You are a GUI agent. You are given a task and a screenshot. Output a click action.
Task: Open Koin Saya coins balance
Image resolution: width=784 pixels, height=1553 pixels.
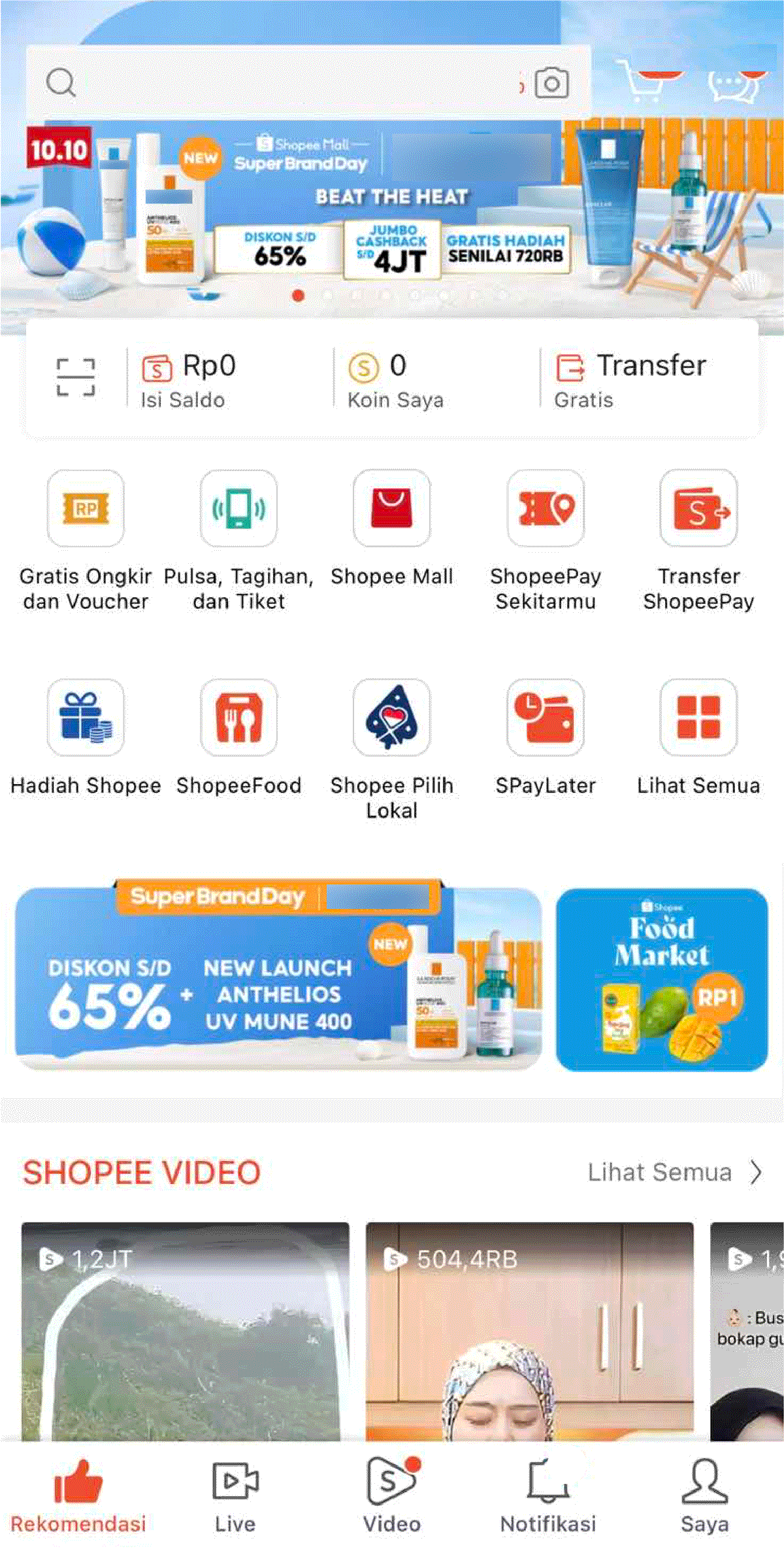point(395,380)
